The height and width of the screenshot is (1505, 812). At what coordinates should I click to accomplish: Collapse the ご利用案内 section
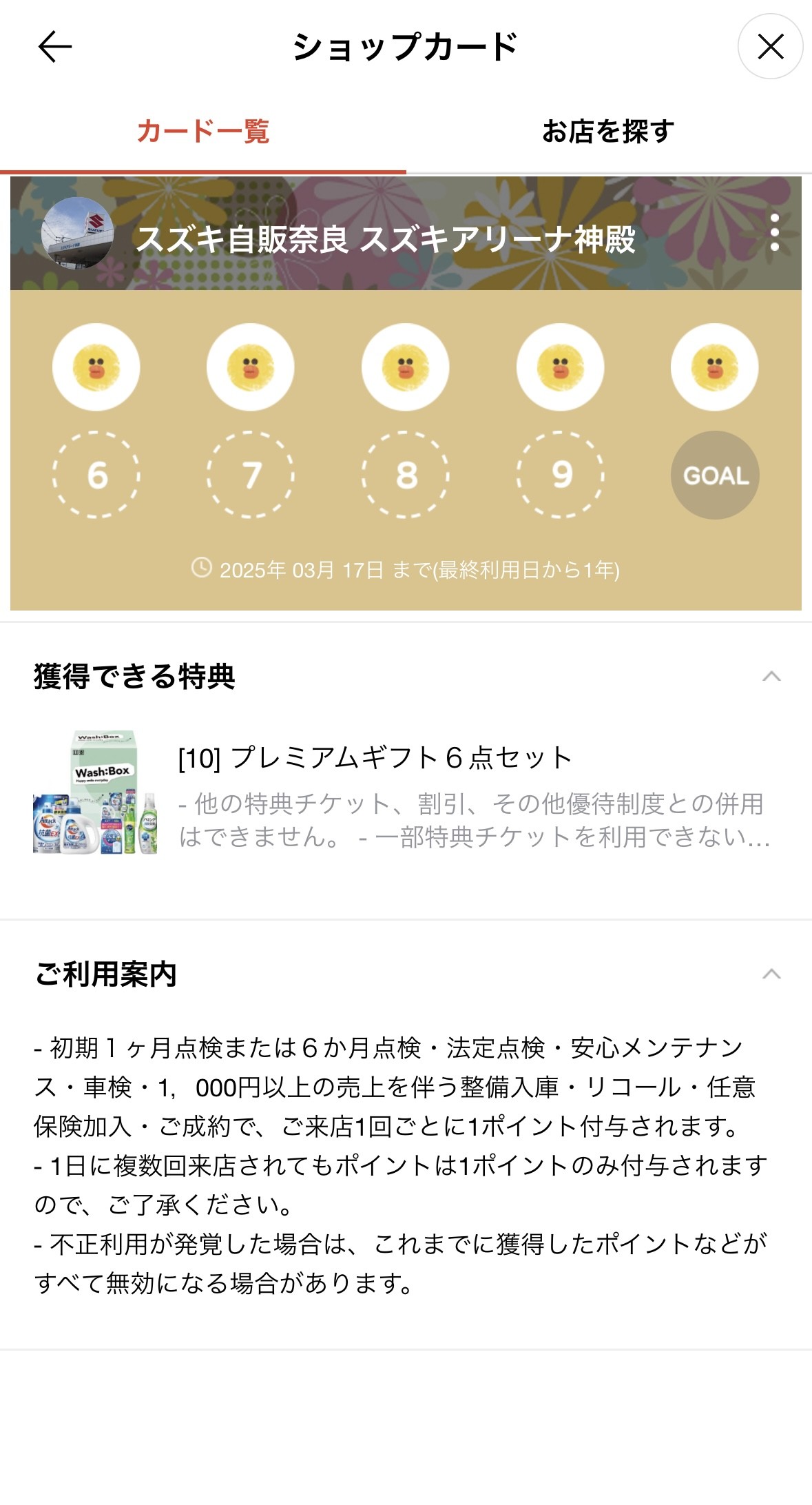coord(771,974)
